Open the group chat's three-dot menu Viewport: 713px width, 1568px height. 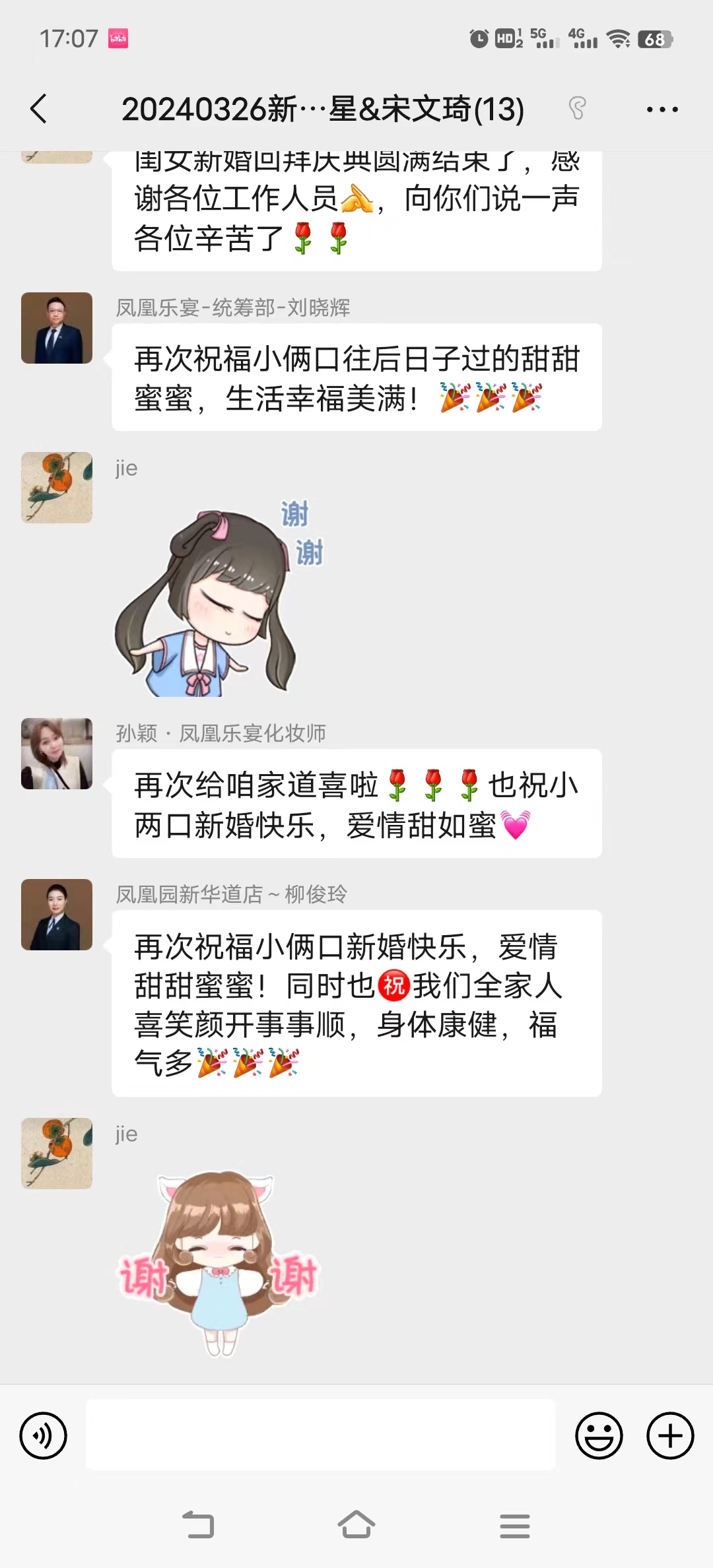pyautogui.click(x=662, y=110)
